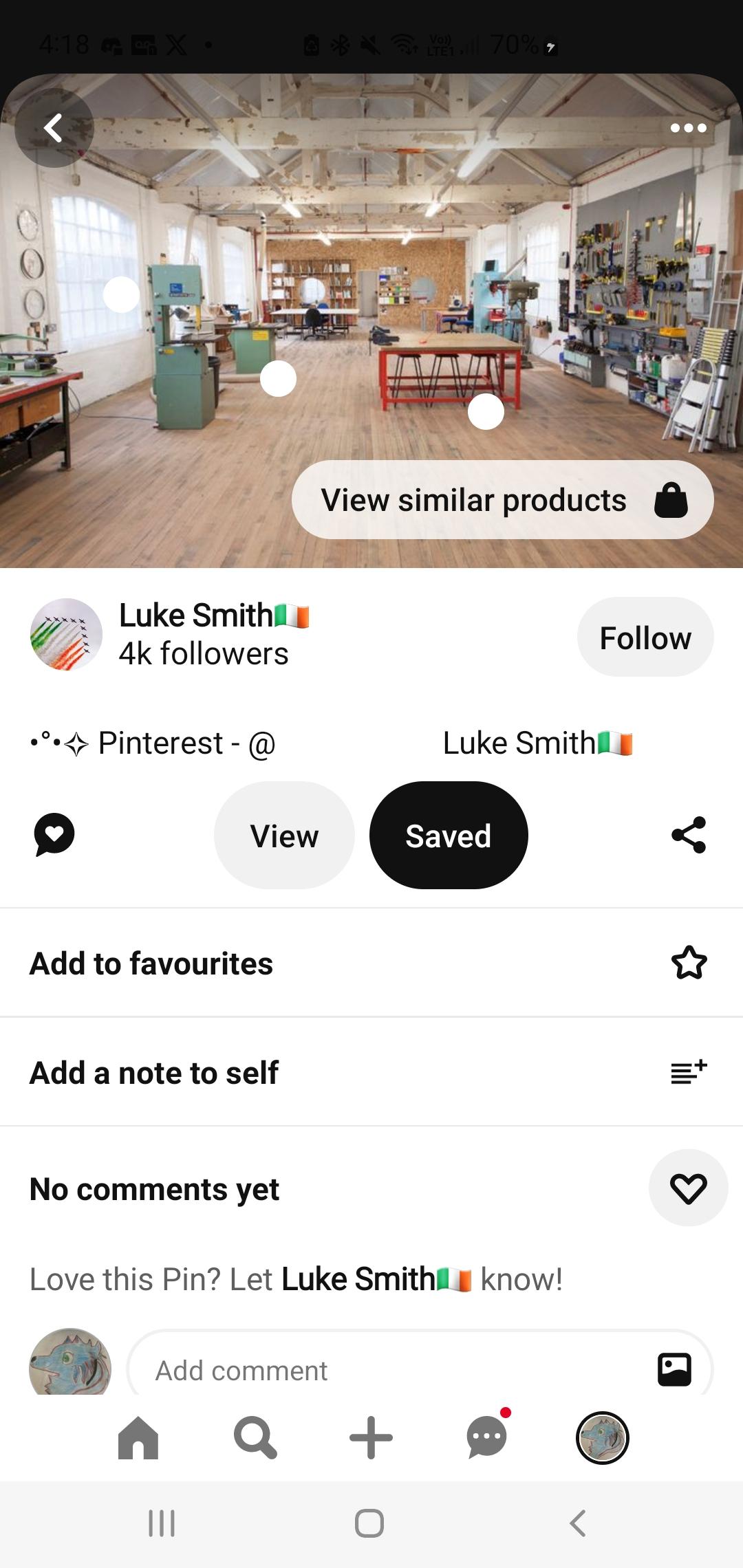The height and width of the screenshot is (1568, 743).
Task: Switch to the Search tab
Action: [x=255, y=1437]
